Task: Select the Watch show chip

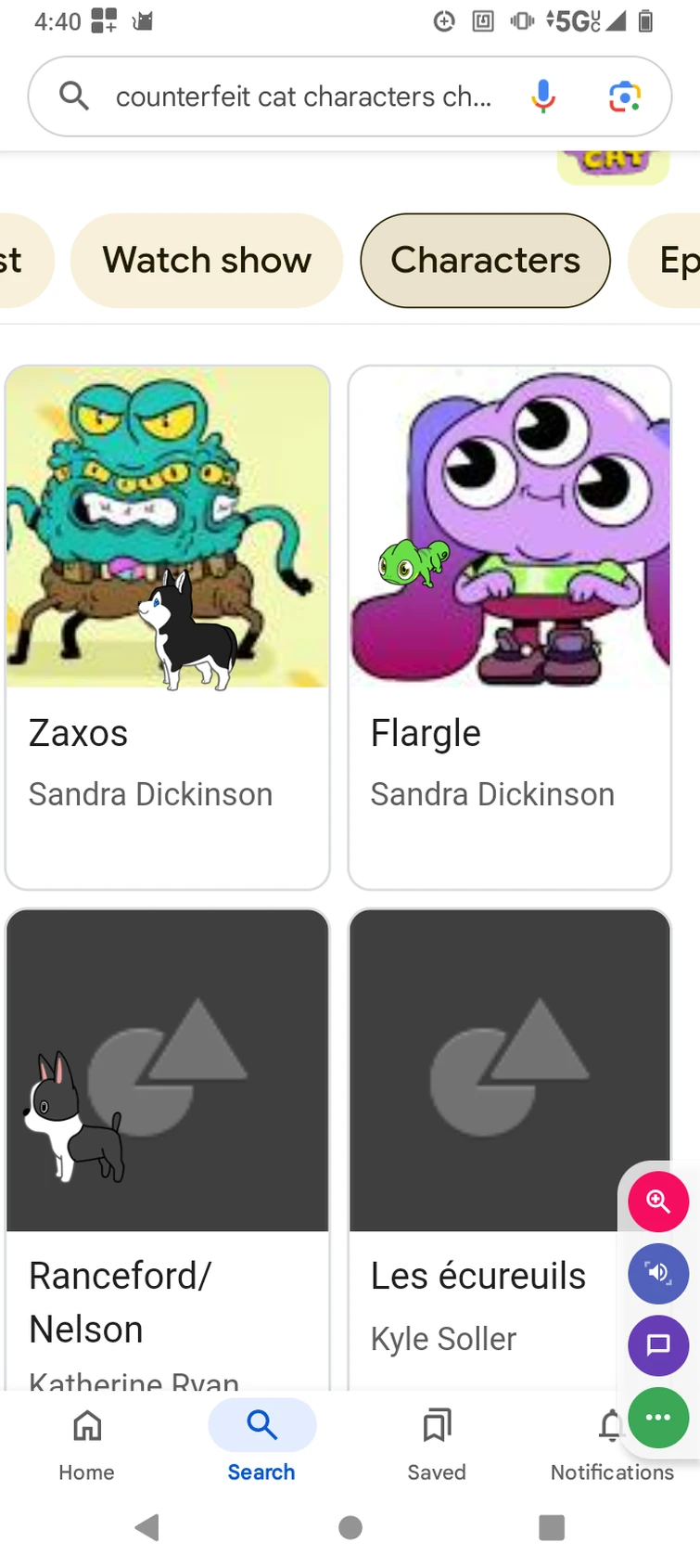Action: [207, 261]
